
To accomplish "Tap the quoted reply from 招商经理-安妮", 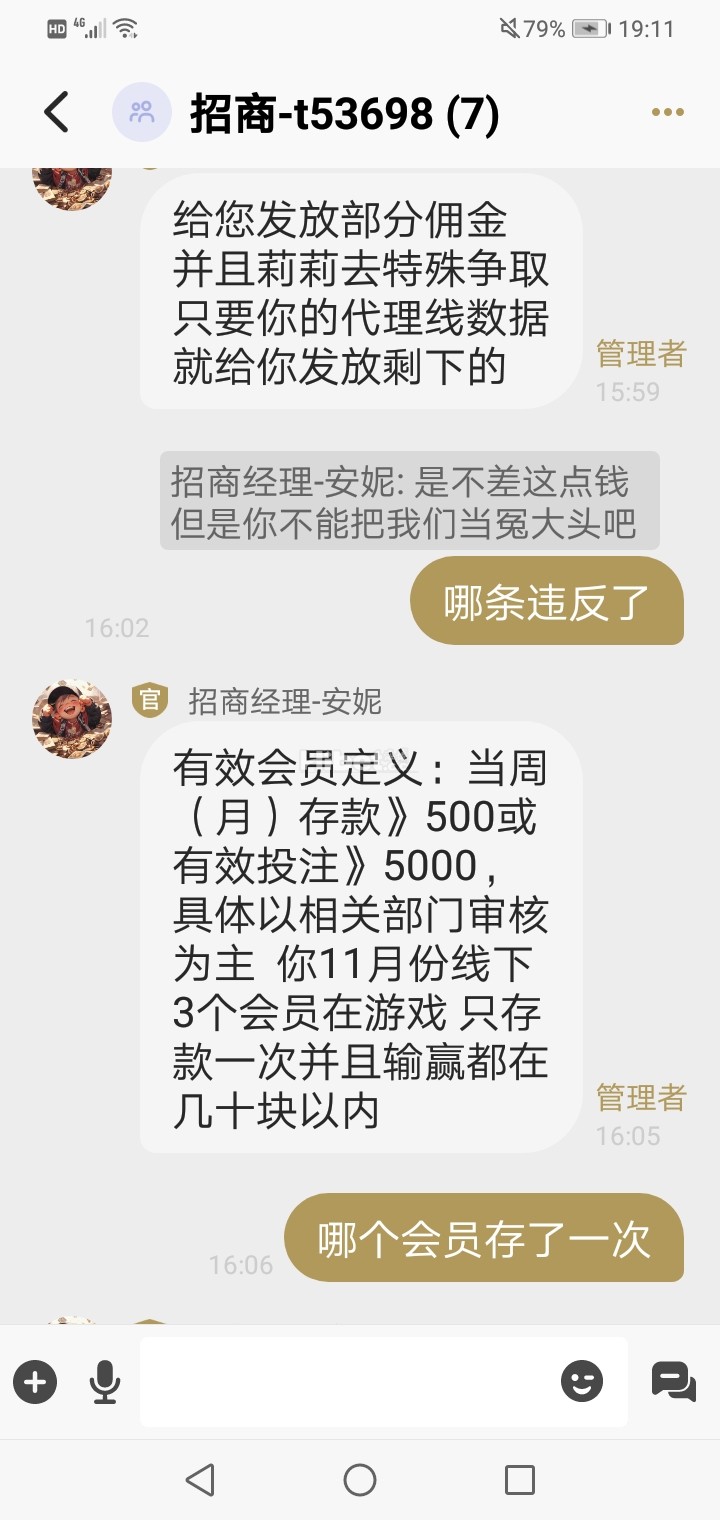I will tap(409, 501).
